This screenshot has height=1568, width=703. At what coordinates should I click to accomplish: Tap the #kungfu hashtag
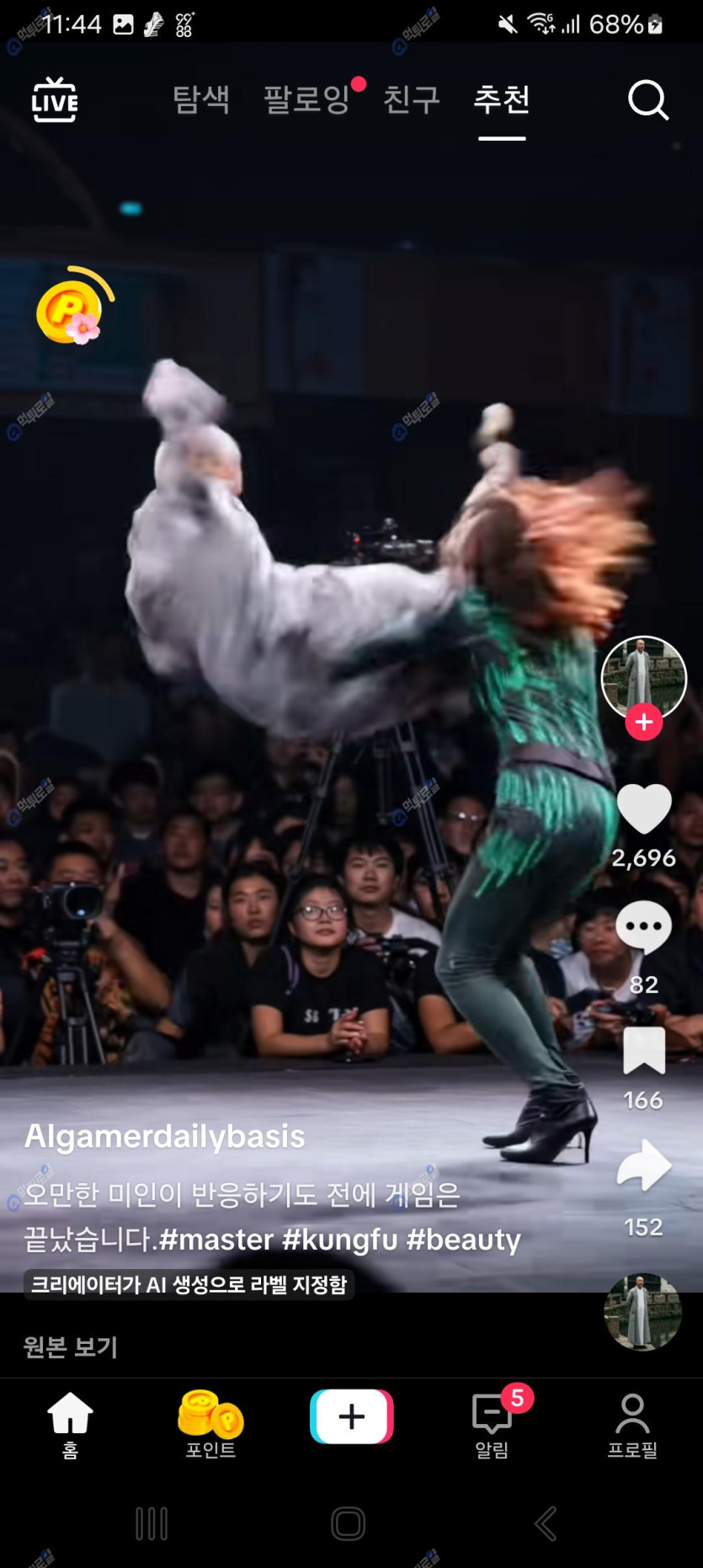[339, 1240]
